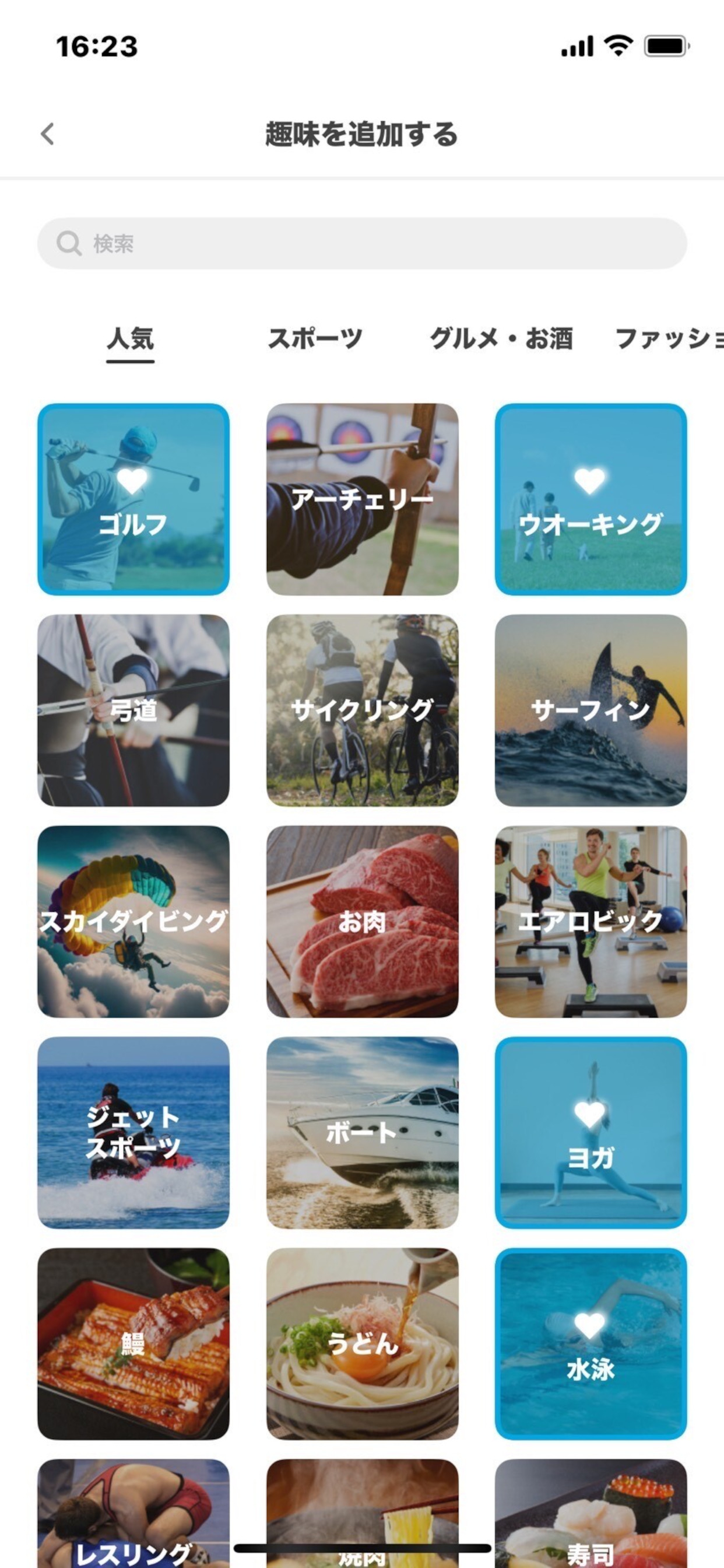The image size is (724, 1568).
Task: Add ジェットスポーツ as a hobby
Action: [x=133, y=1133]
